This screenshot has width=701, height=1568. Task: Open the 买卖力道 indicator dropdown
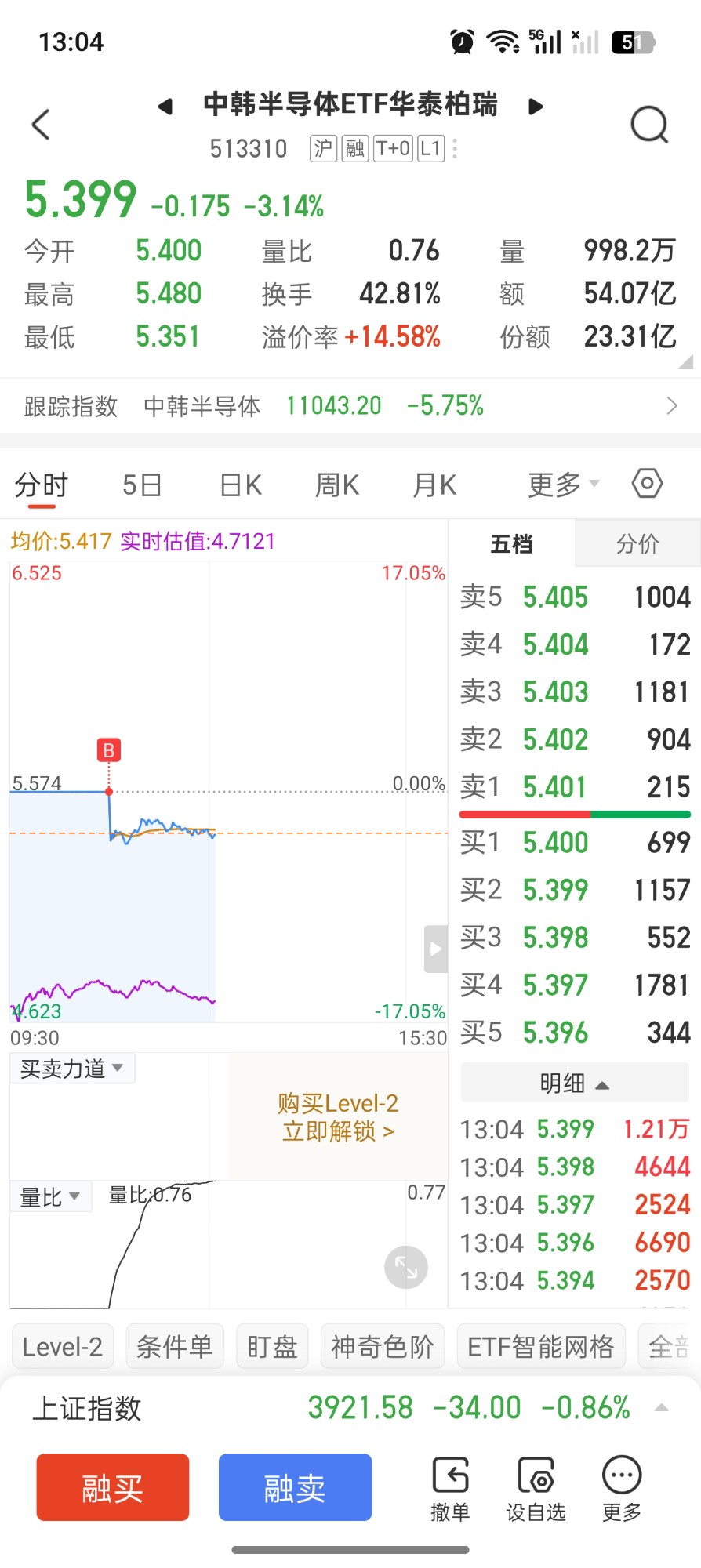[x=72, y=1068]
